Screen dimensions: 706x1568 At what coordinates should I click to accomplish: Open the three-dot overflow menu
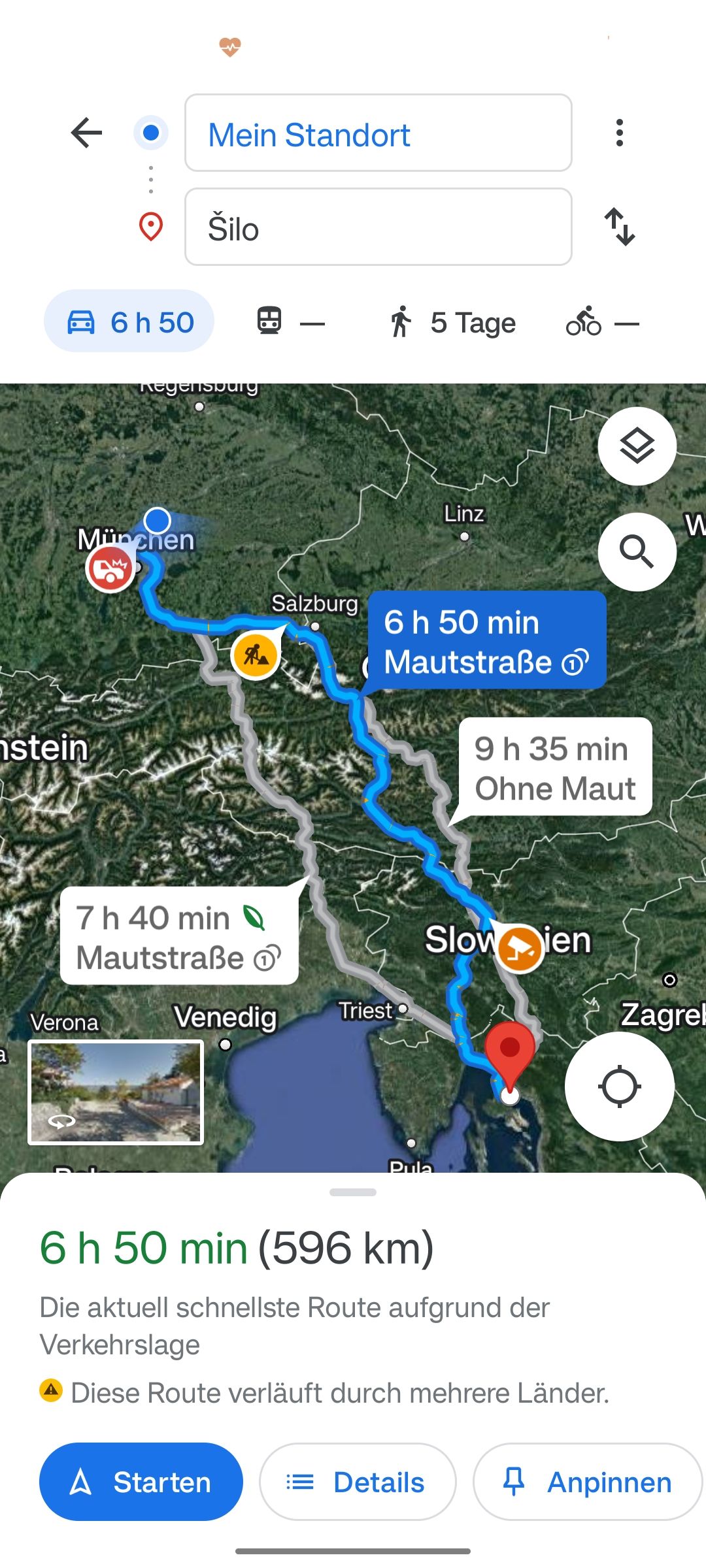click(x=619, y=133)
